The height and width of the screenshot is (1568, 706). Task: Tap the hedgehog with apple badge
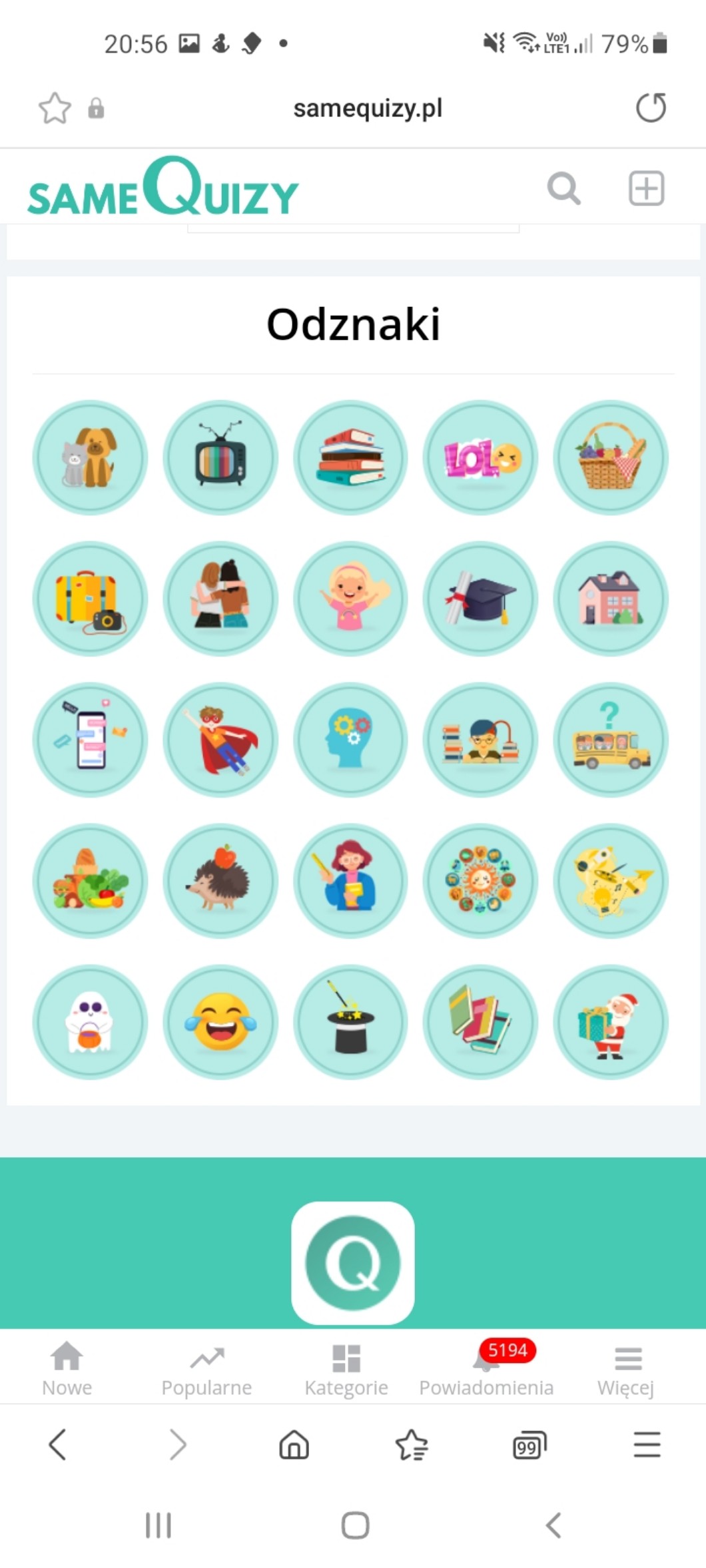[x=220, y=881]
